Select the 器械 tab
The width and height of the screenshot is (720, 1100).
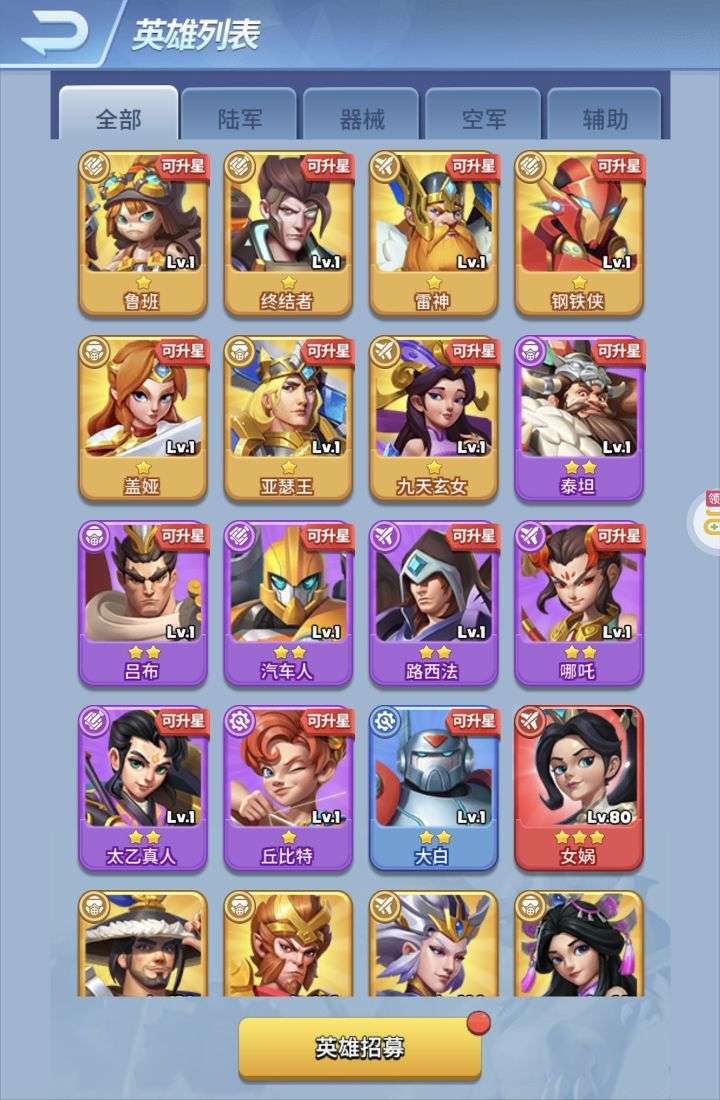[x=362, y=119]
